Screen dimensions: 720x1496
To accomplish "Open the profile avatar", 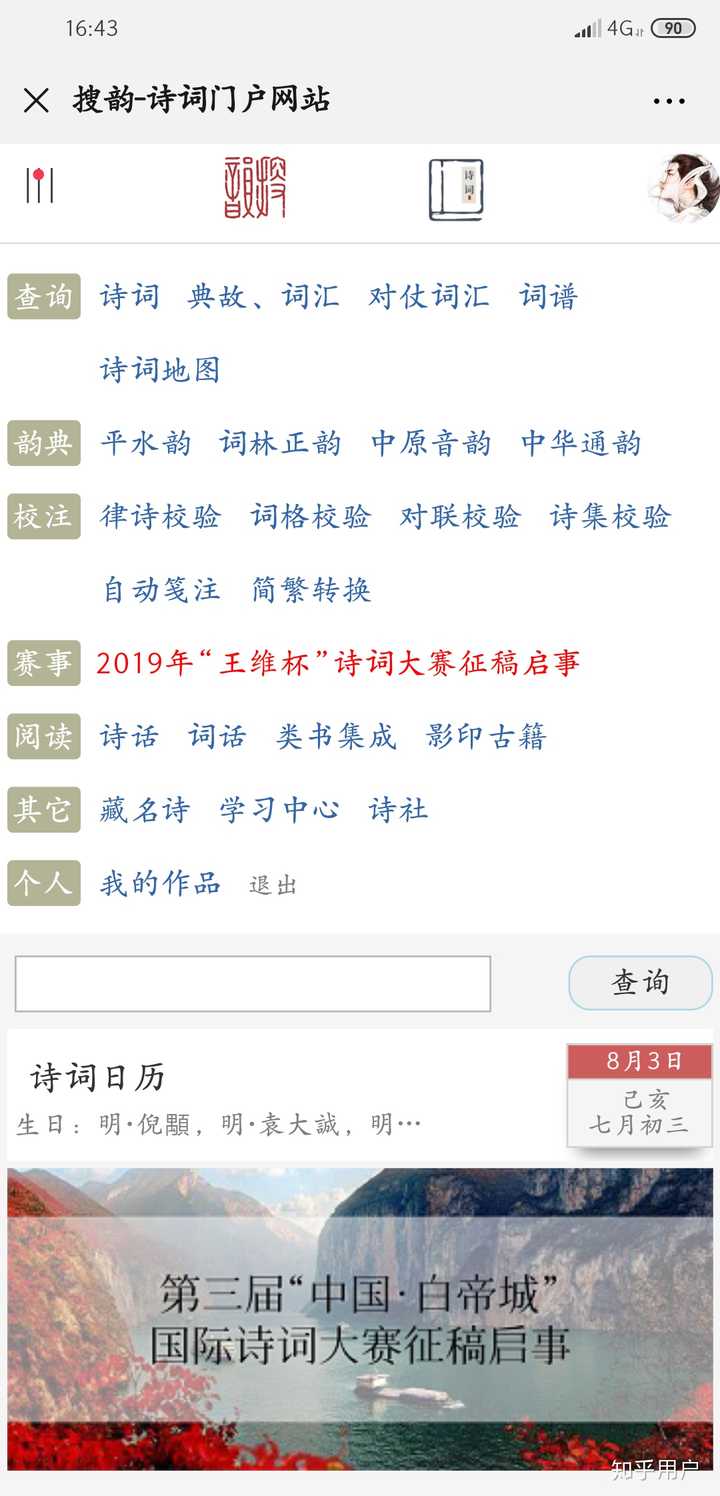I will [x=687, y=188].
